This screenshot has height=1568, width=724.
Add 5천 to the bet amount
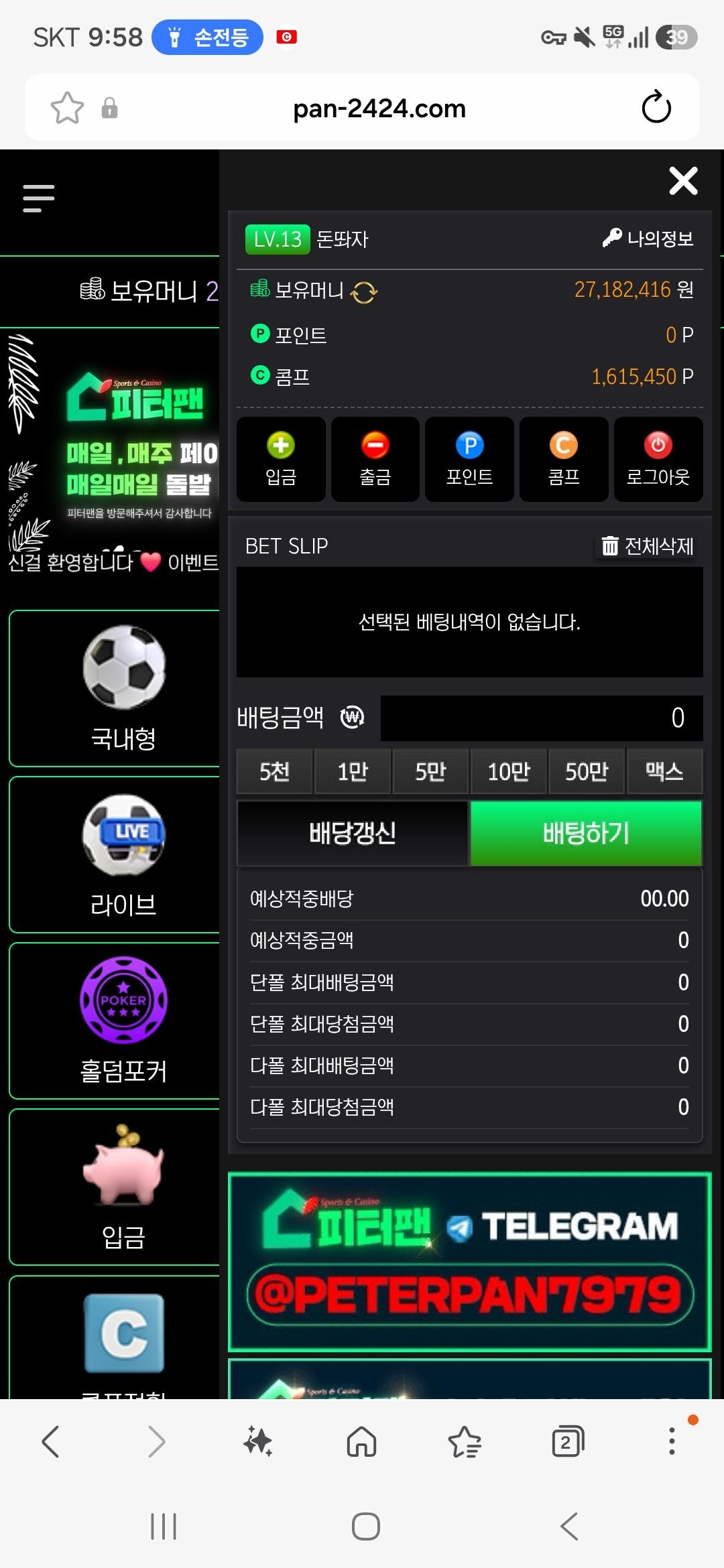click(x=274, y=772)
